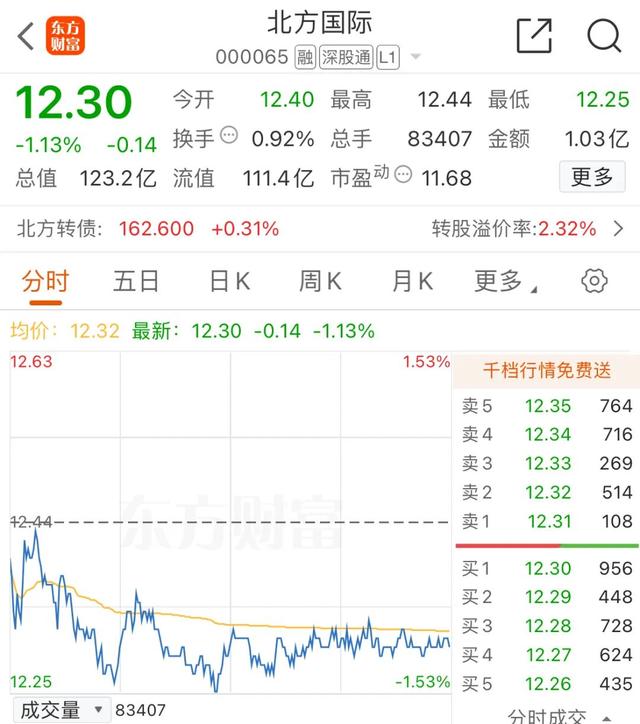Select the 周K chart tab
The image size is (640, 724).
pos(320,281)
